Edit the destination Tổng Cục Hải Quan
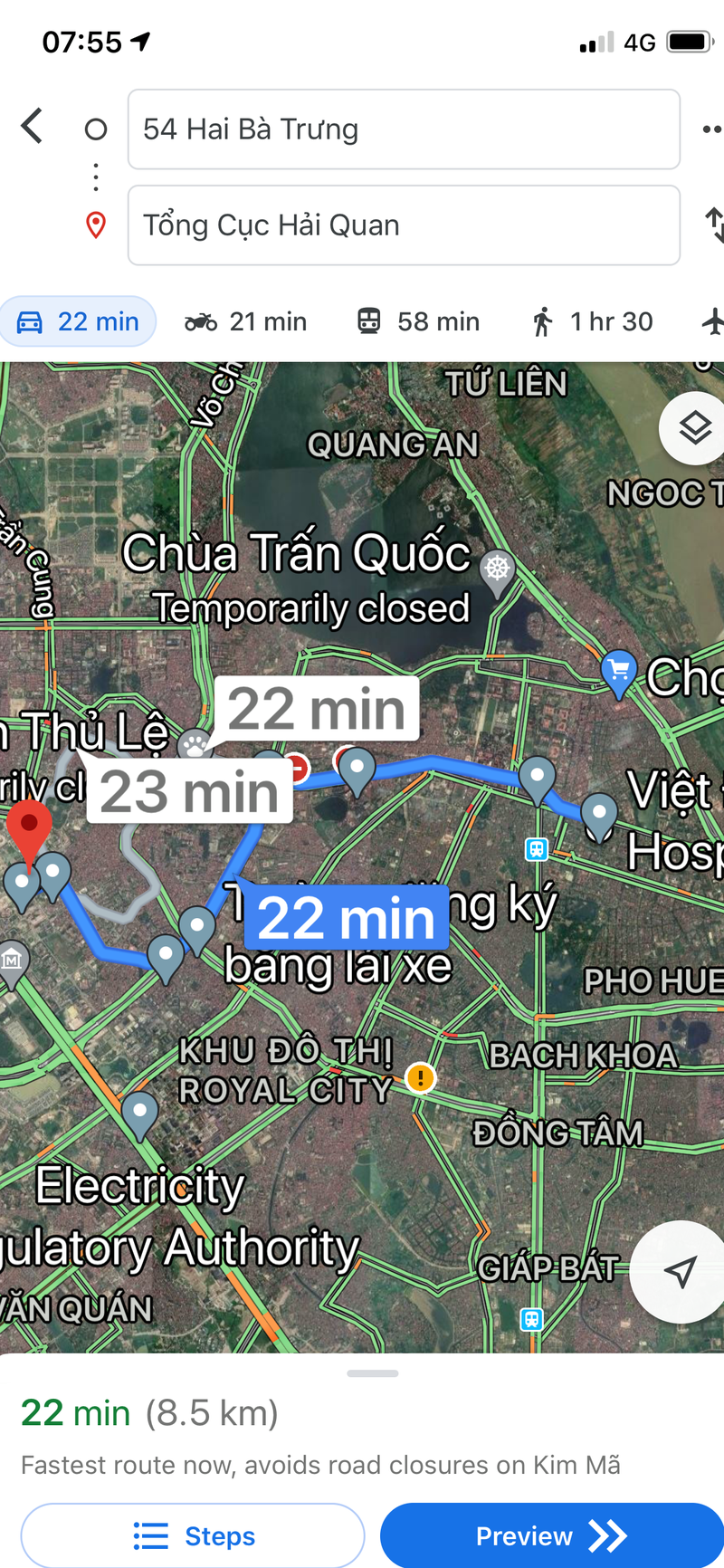 point(404,225)
